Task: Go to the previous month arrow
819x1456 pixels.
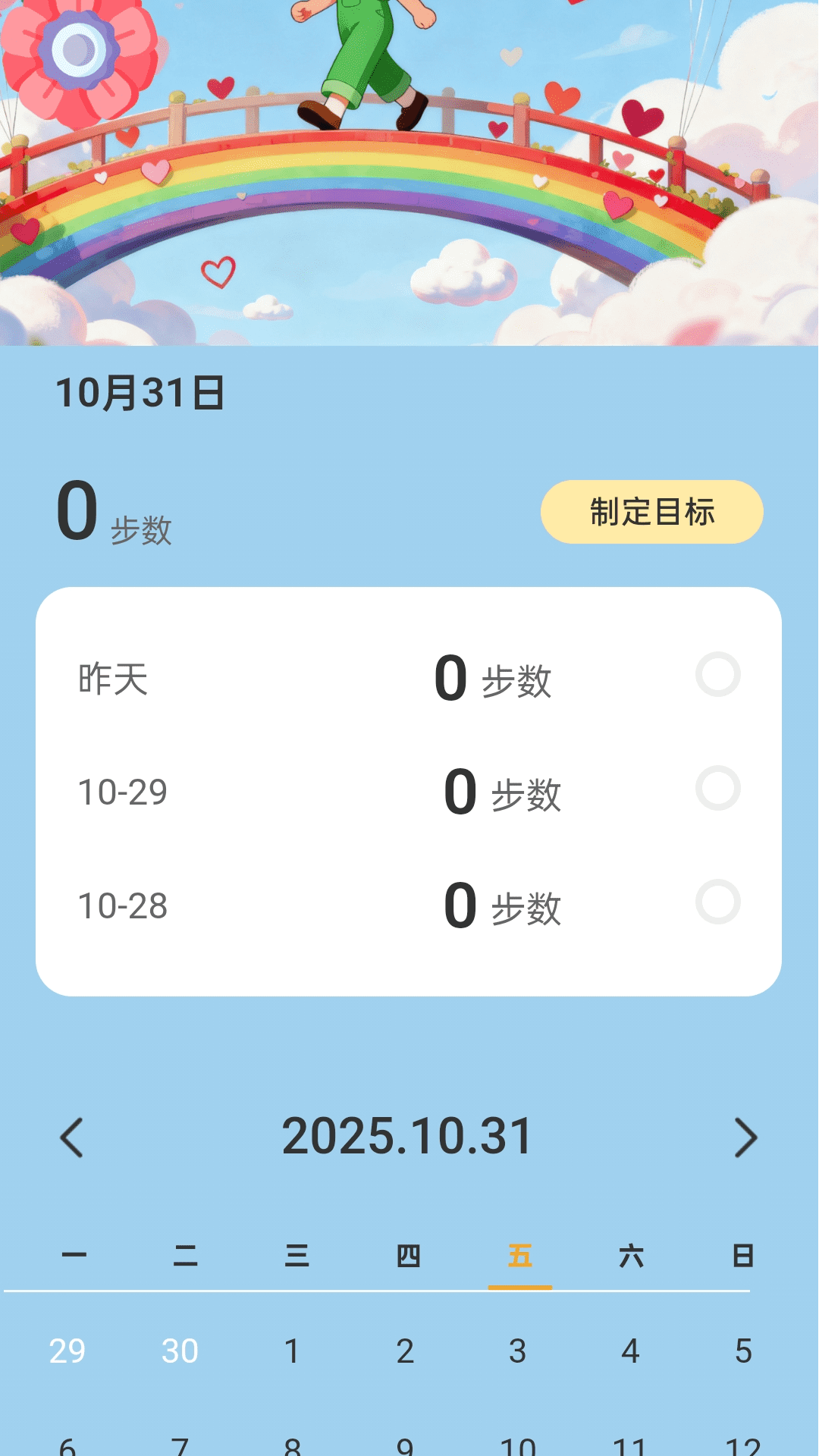Action: coord(72,1137)
